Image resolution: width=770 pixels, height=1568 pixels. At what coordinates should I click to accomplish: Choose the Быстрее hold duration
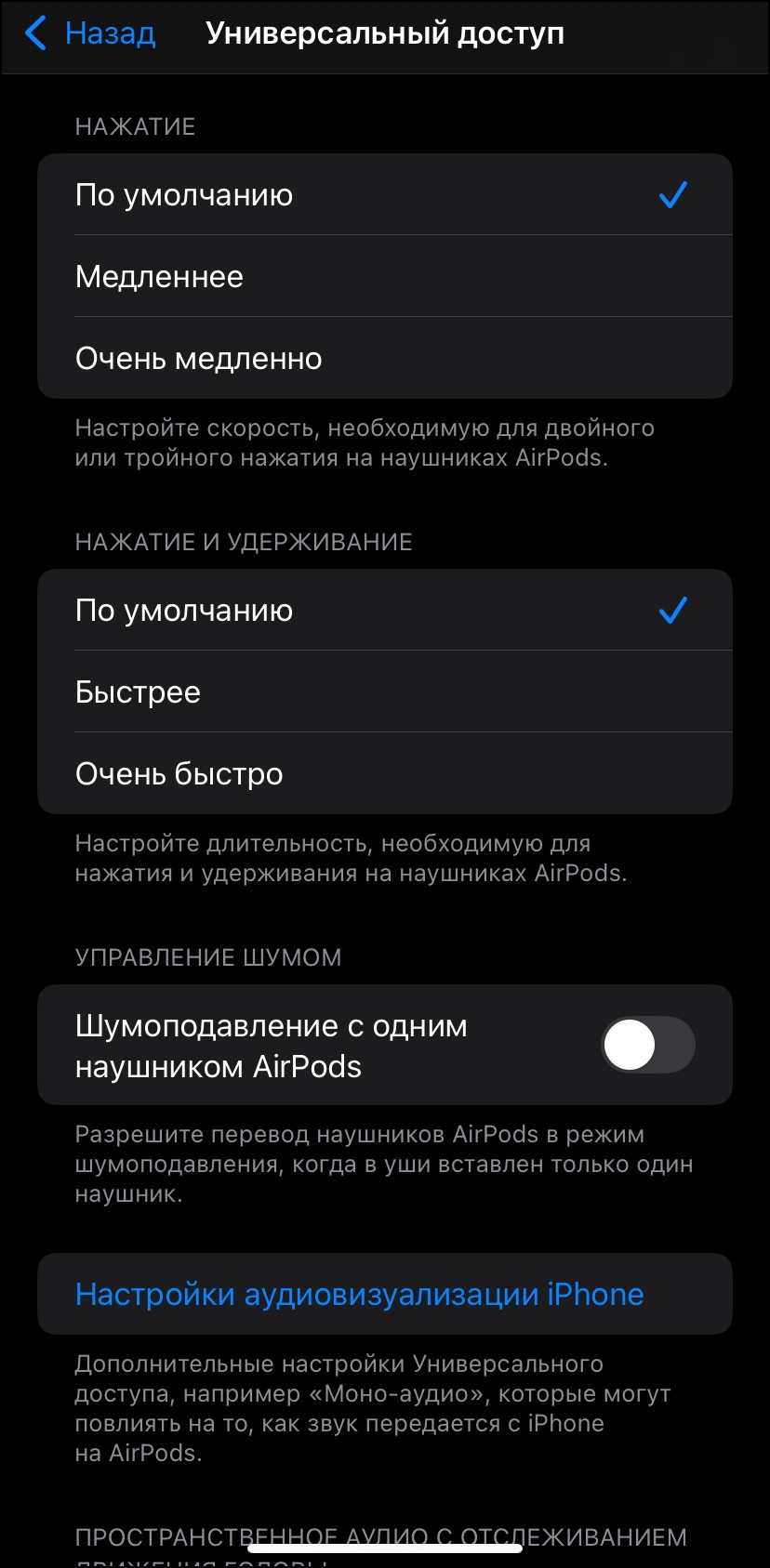click(384, 692)
